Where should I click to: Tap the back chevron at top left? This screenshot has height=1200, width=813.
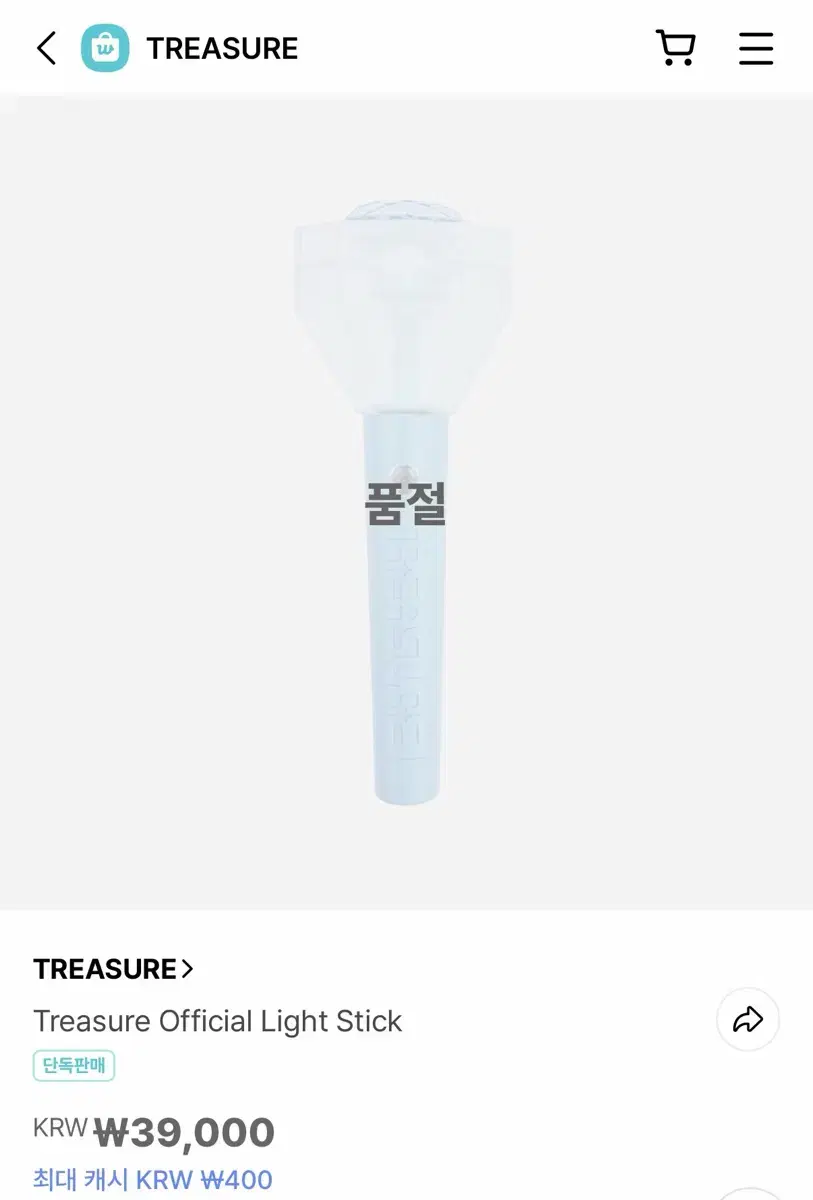coord(44,47)
